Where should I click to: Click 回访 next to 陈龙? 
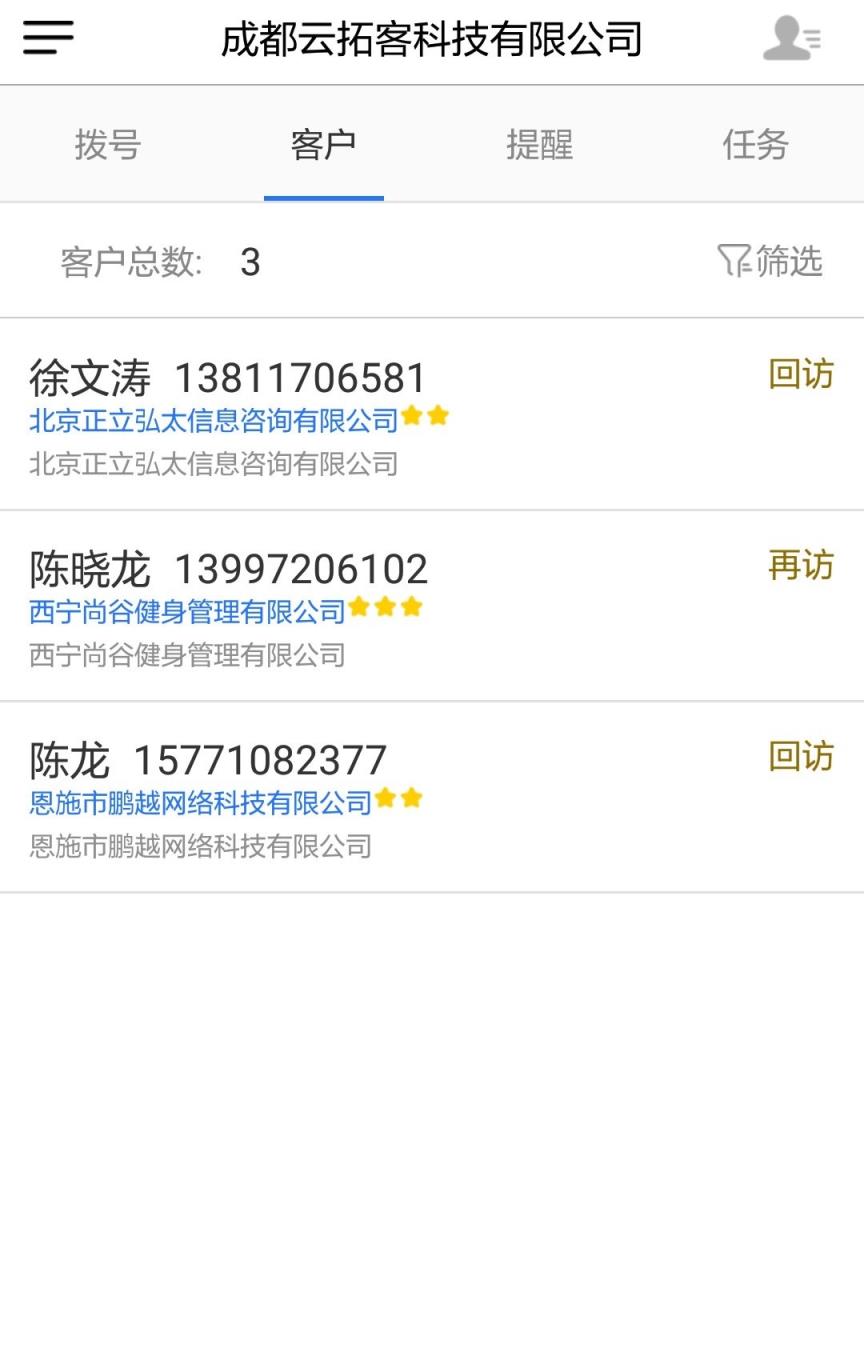click(x=800, y=757)
